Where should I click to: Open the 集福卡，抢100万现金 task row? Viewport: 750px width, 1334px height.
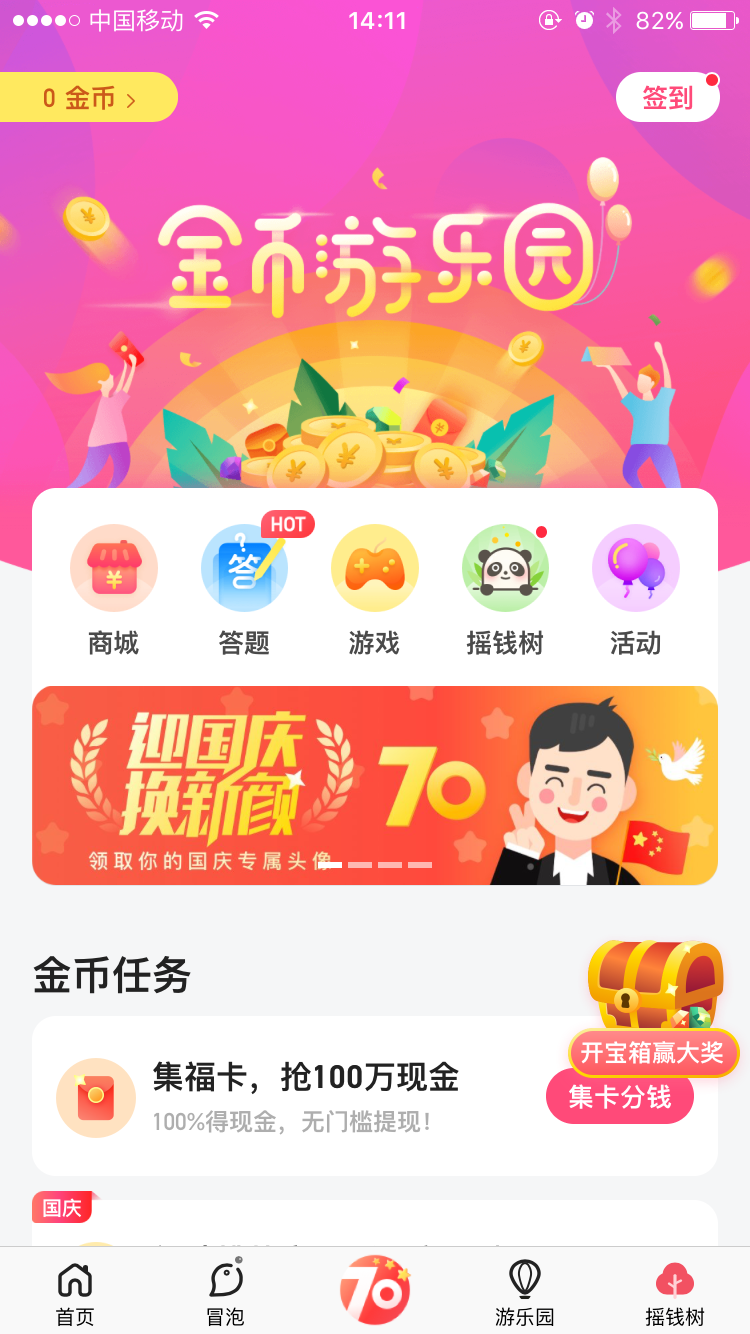pyautogui.click(x=300, y=1096)
